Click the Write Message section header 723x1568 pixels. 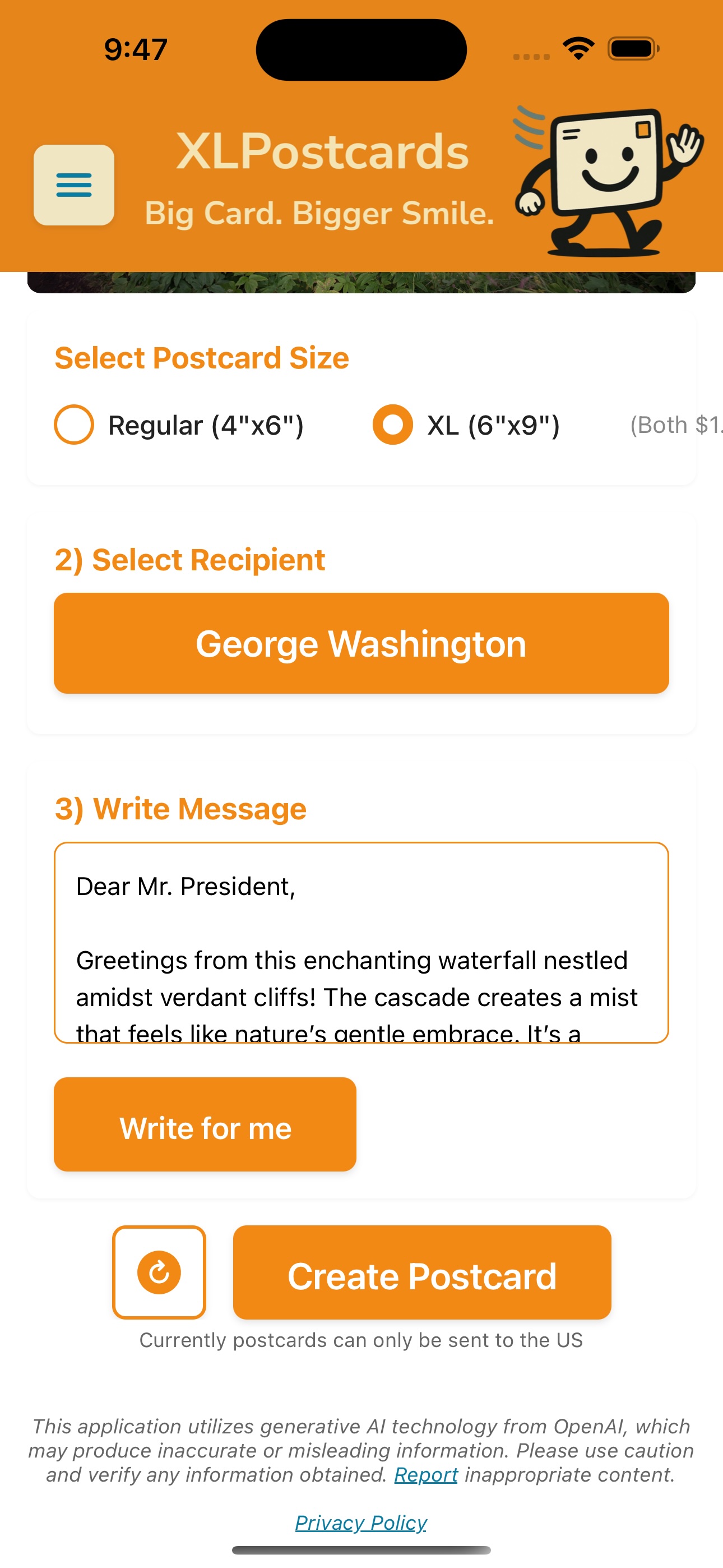pos(180,808)
